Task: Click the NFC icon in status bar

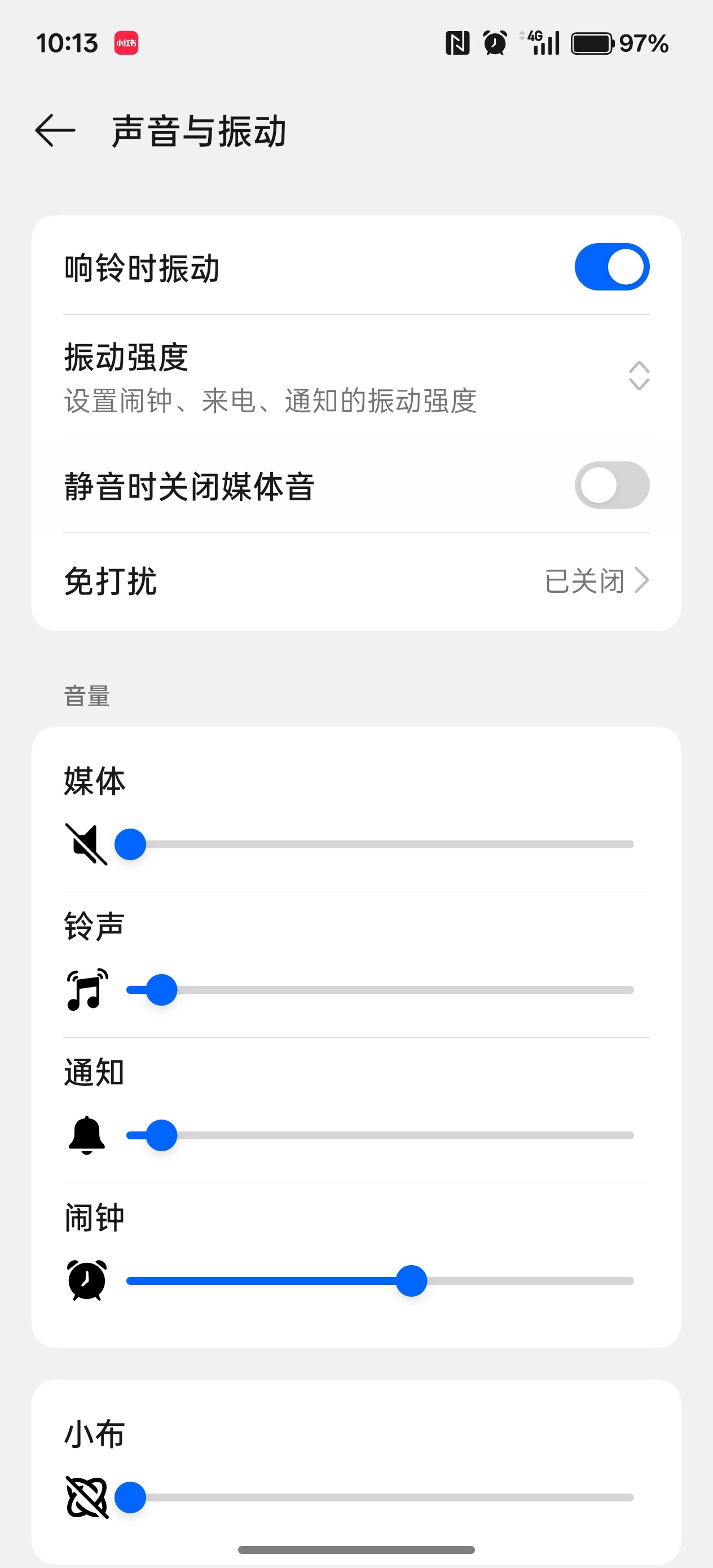Action: click(x=459, y=43)
